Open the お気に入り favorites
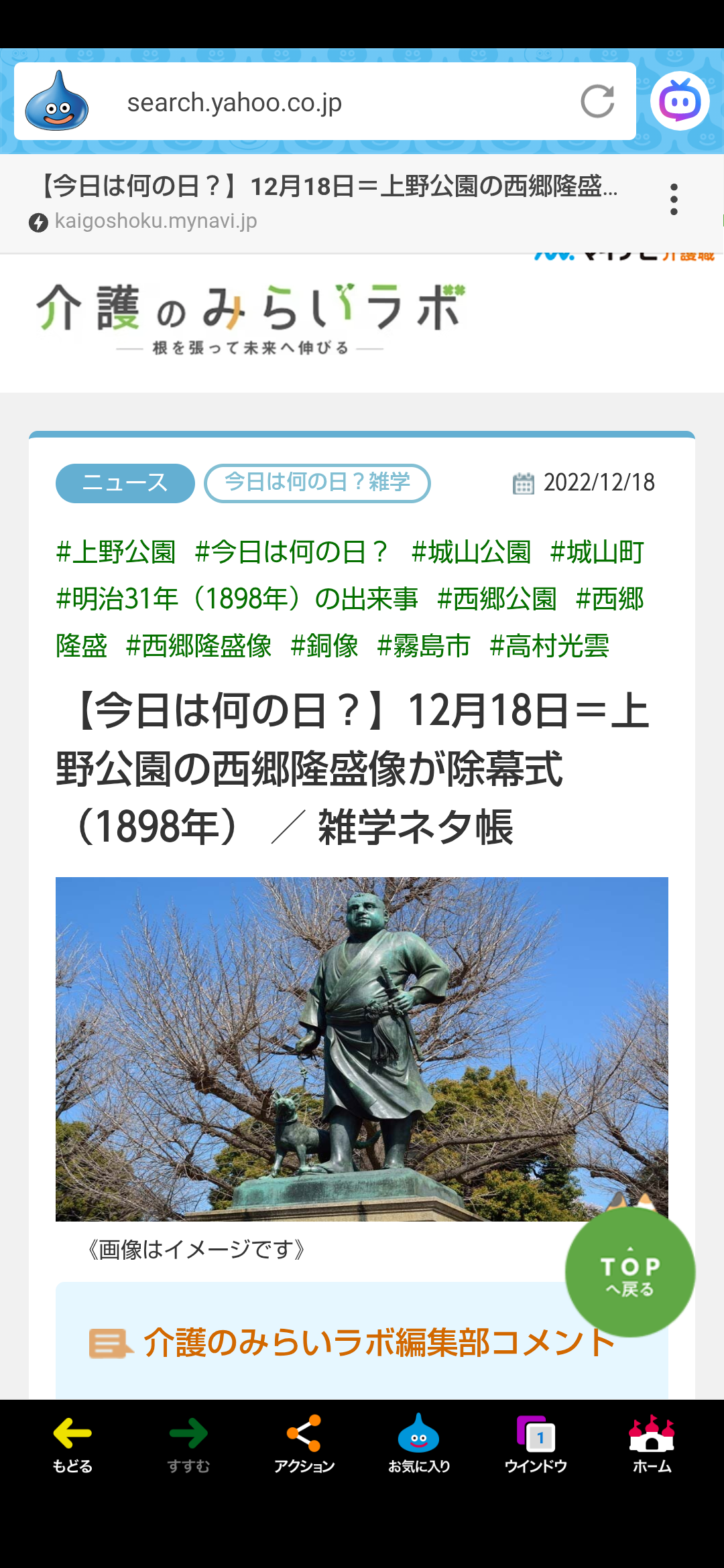The width and height of the screenshot is (724, 1568). point(419,1445)
